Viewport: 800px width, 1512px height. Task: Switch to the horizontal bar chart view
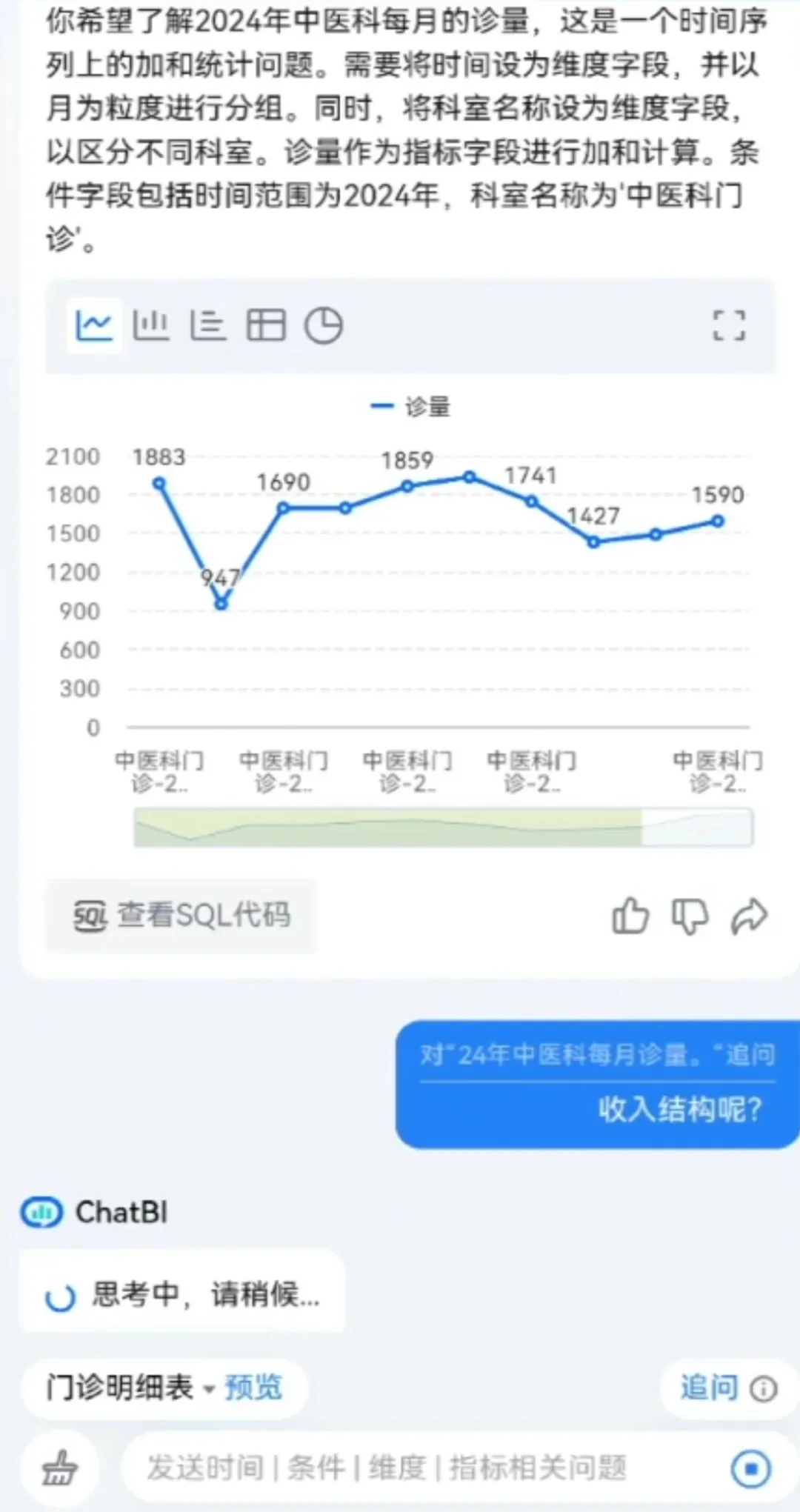click(x=208, y=325)
